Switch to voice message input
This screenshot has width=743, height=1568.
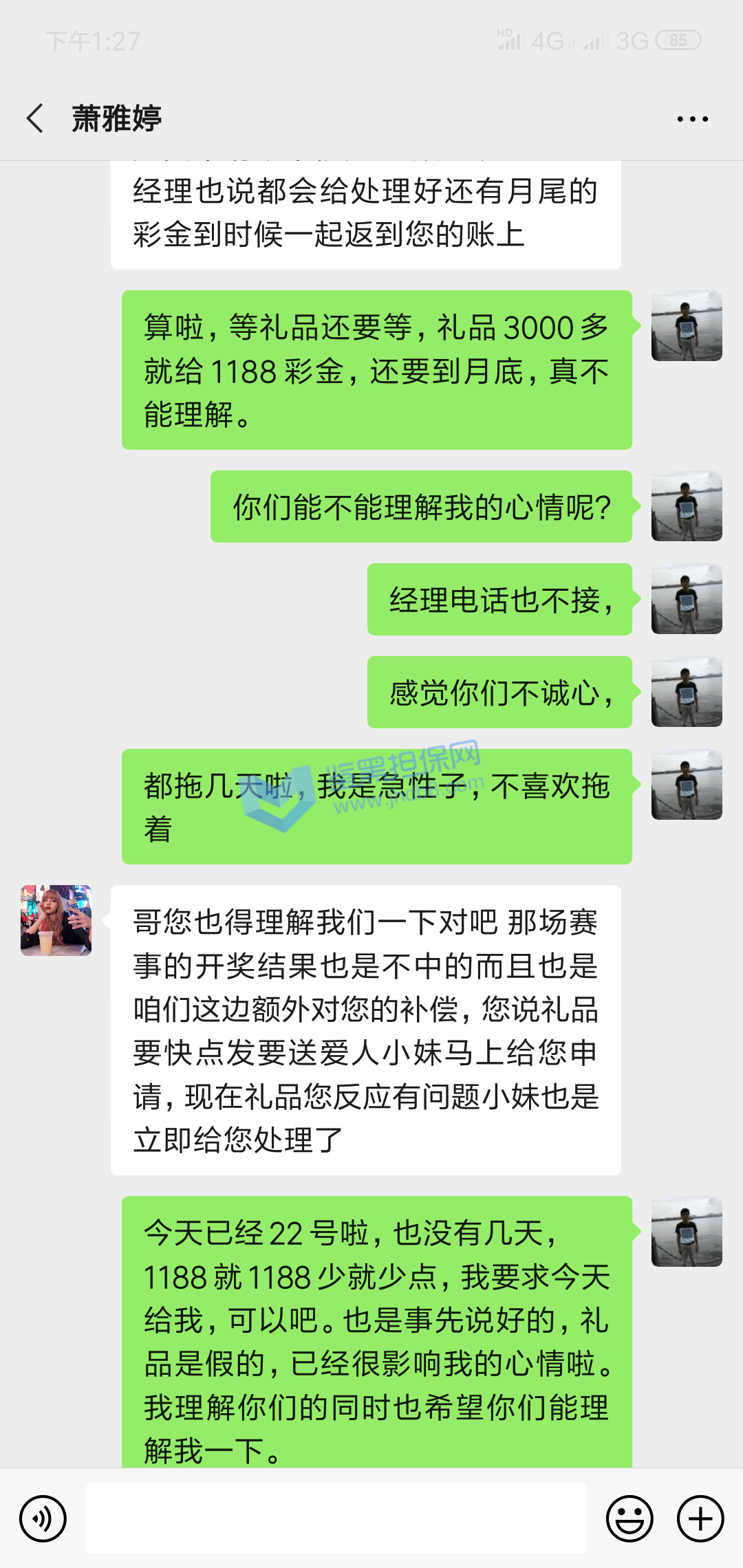(43, 1518)
